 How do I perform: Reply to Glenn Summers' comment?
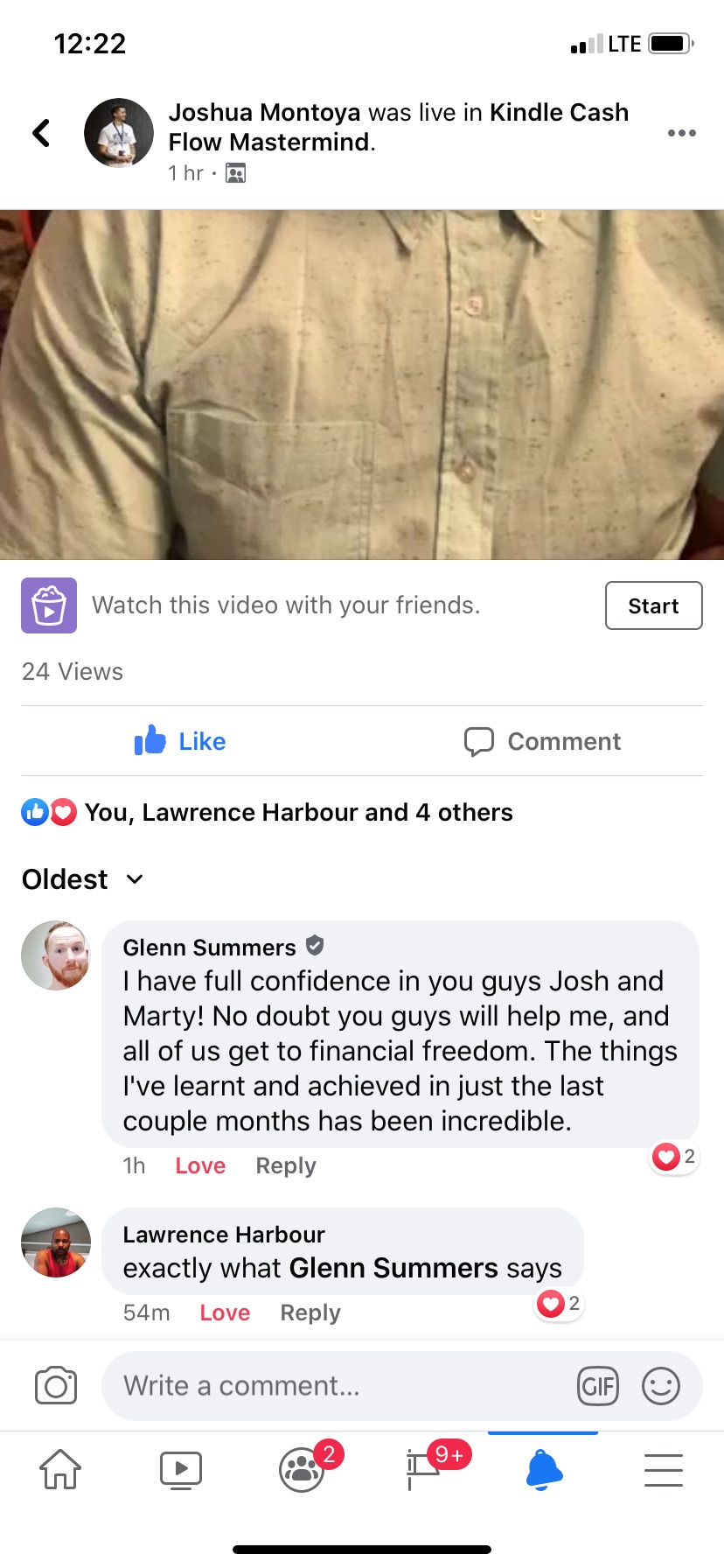pyautogui.click(x=285, y=1165)
